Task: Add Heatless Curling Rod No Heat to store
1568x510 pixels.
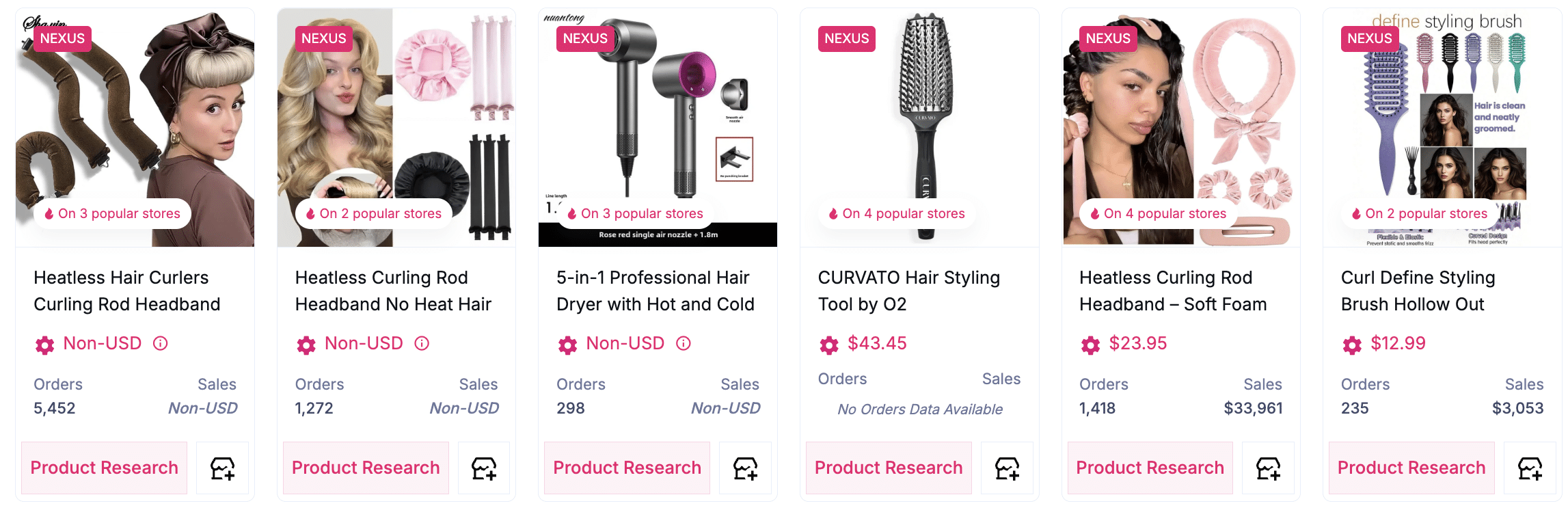Action: 483,468
